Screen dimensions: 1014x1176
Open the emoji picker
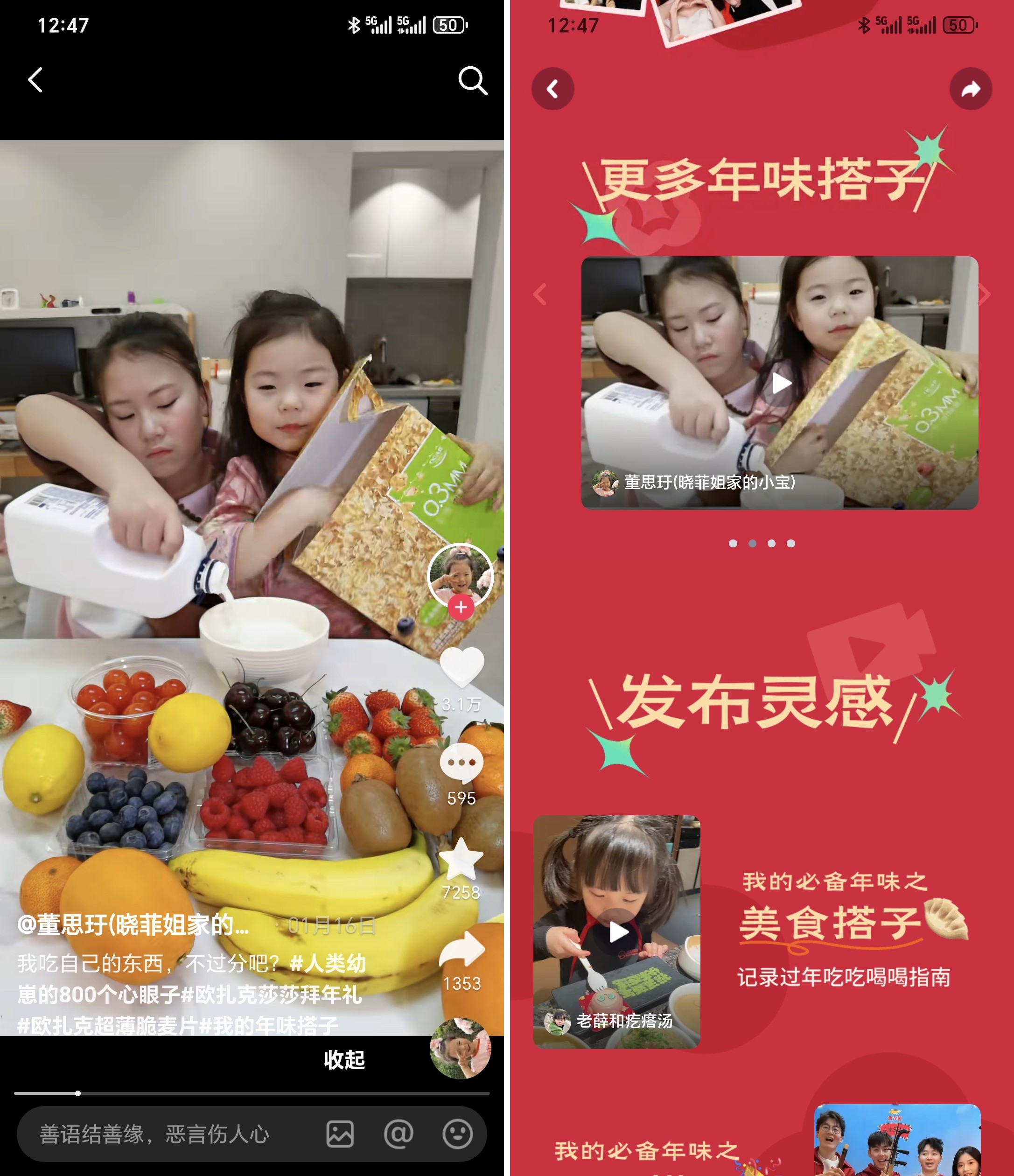pos(457,1134)
